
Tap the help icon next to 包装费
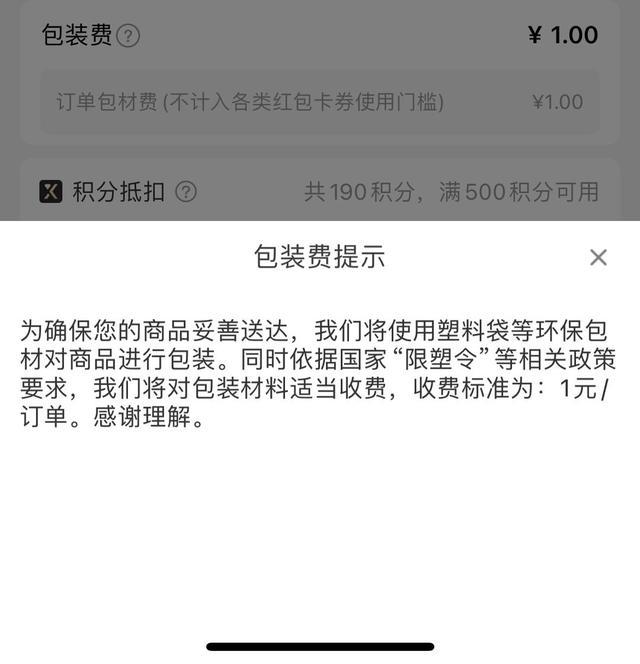(128, 36)
